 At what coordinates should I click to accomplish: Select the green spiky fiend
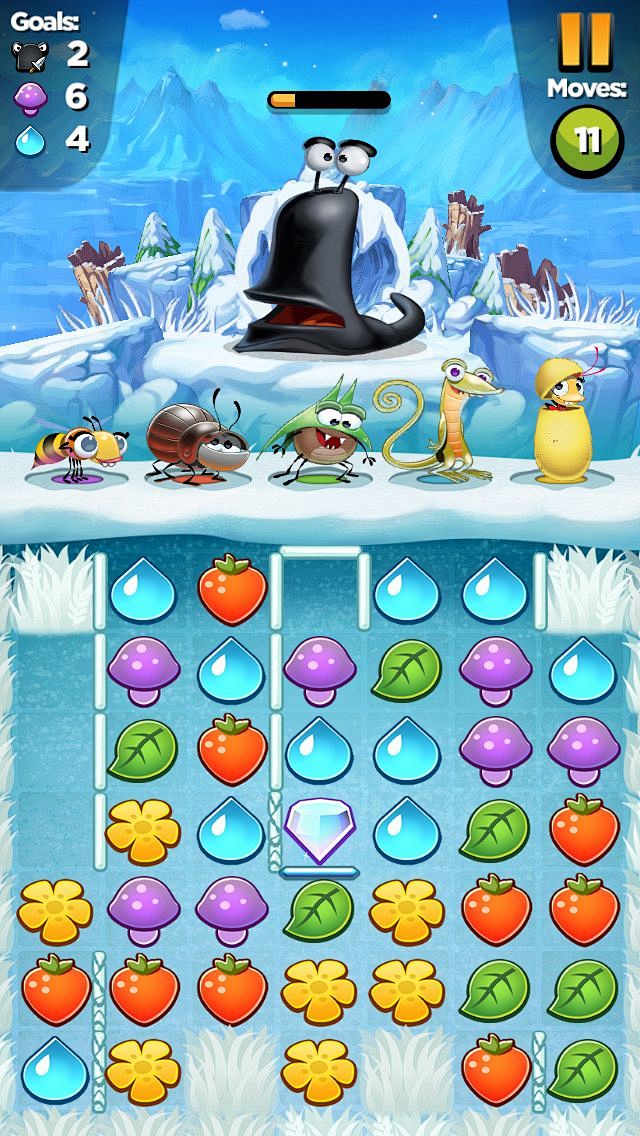[x=319, y=432]
